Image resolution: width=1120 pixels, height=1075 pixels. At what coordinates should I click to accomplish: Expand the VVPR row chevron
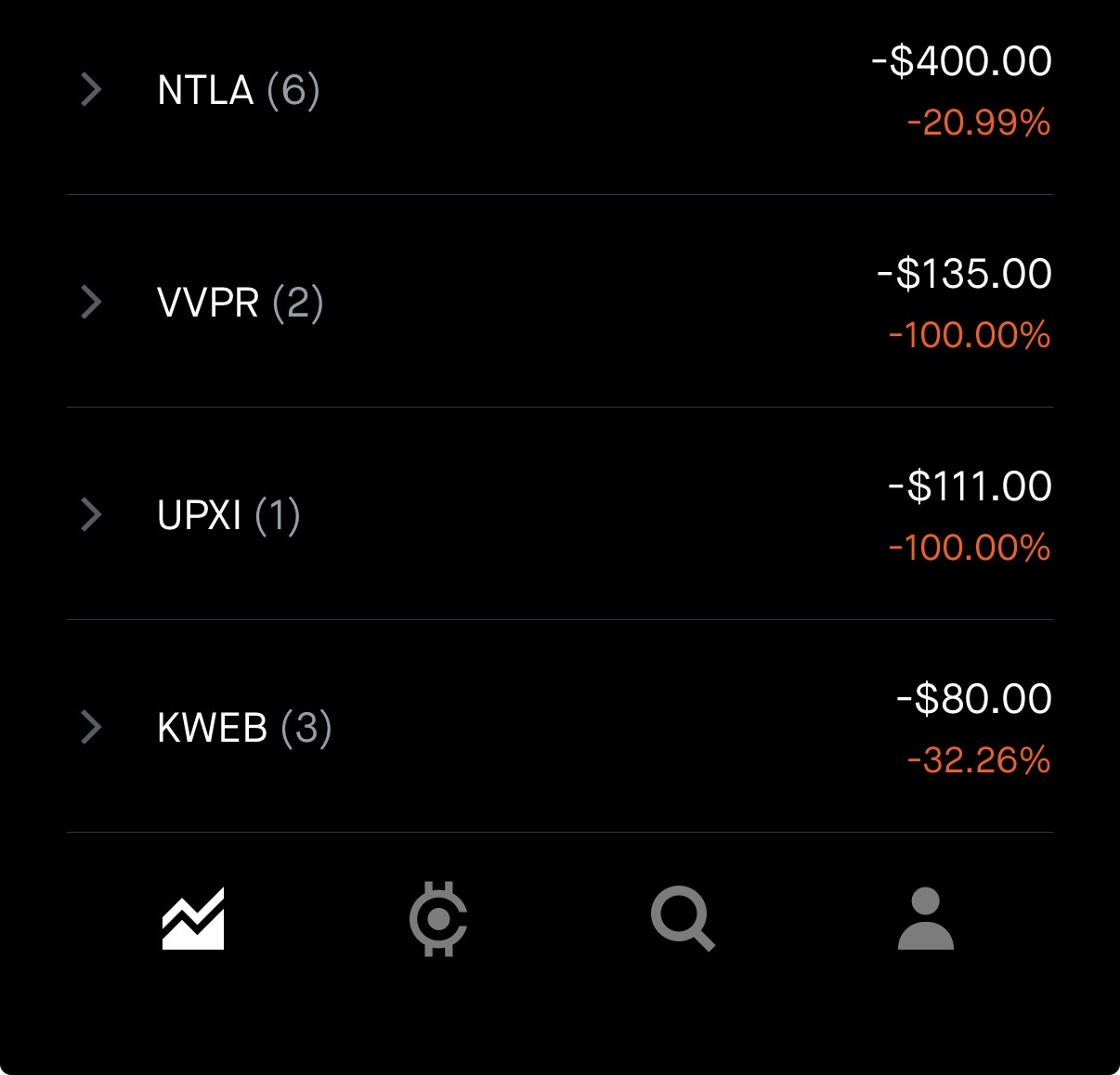[x=91, y=303]
